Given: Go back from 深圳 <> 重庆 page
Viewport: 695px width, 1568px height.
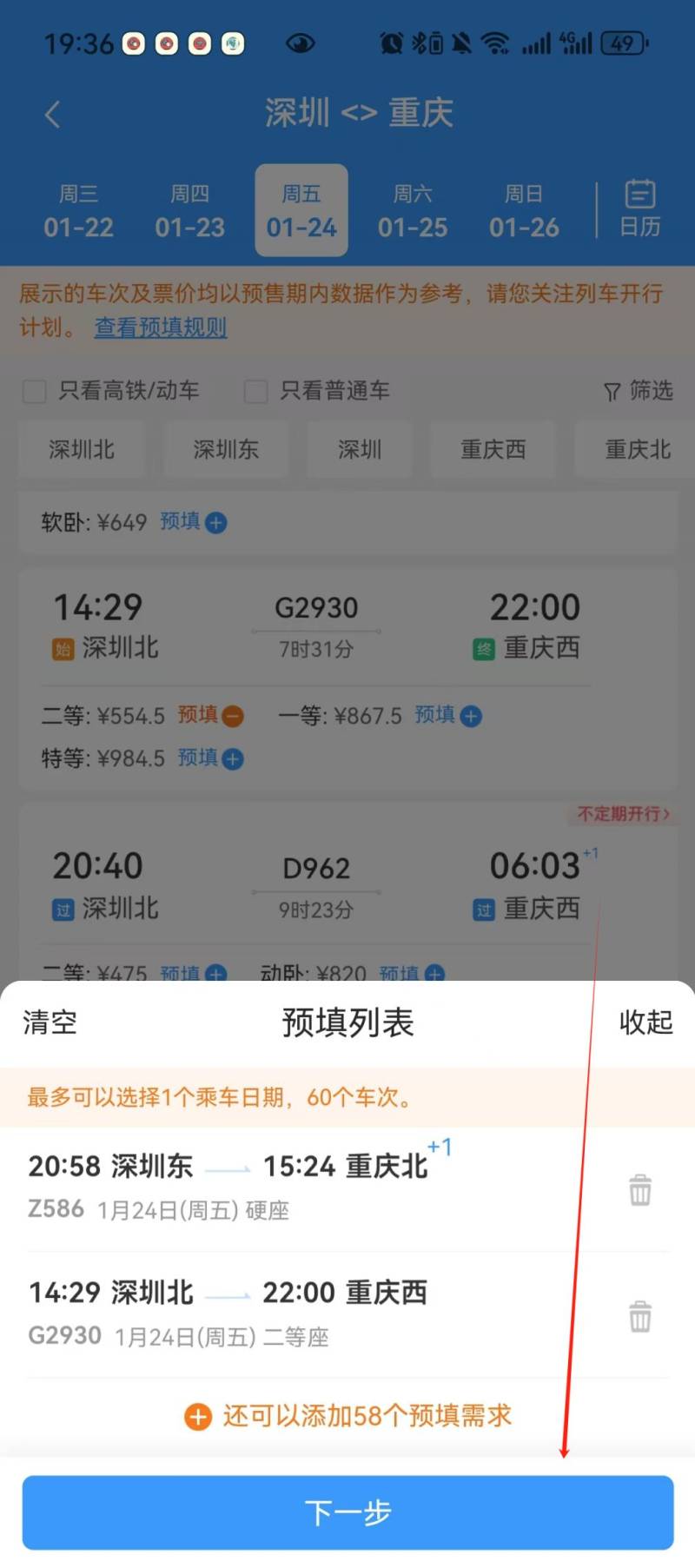Looking at the screenshot, I should [52, 114].
